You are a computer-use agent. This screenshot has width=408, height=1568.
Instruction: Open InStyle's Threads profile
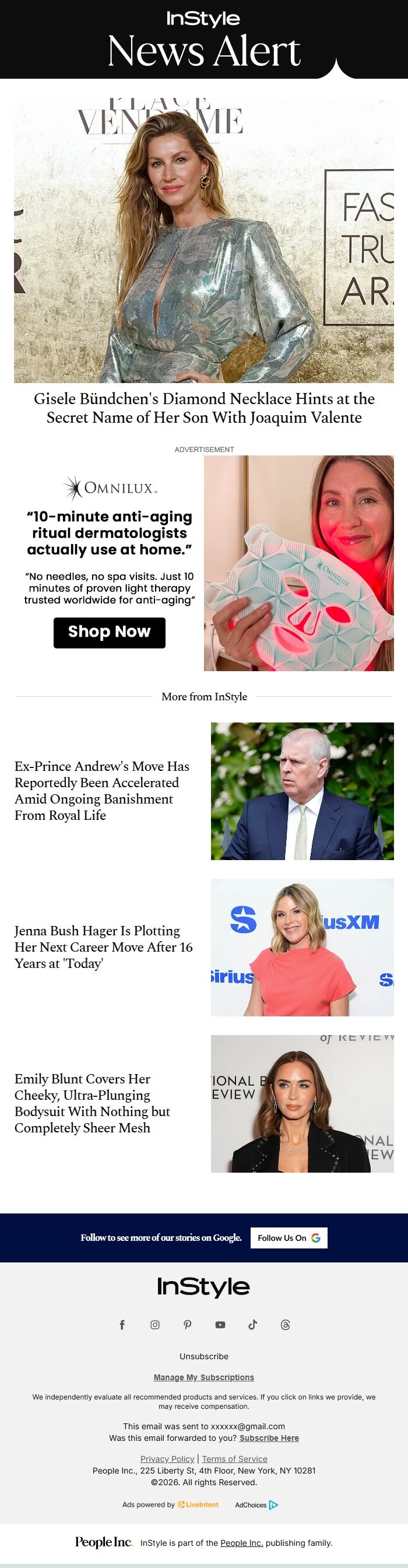tap(286, 1324)
